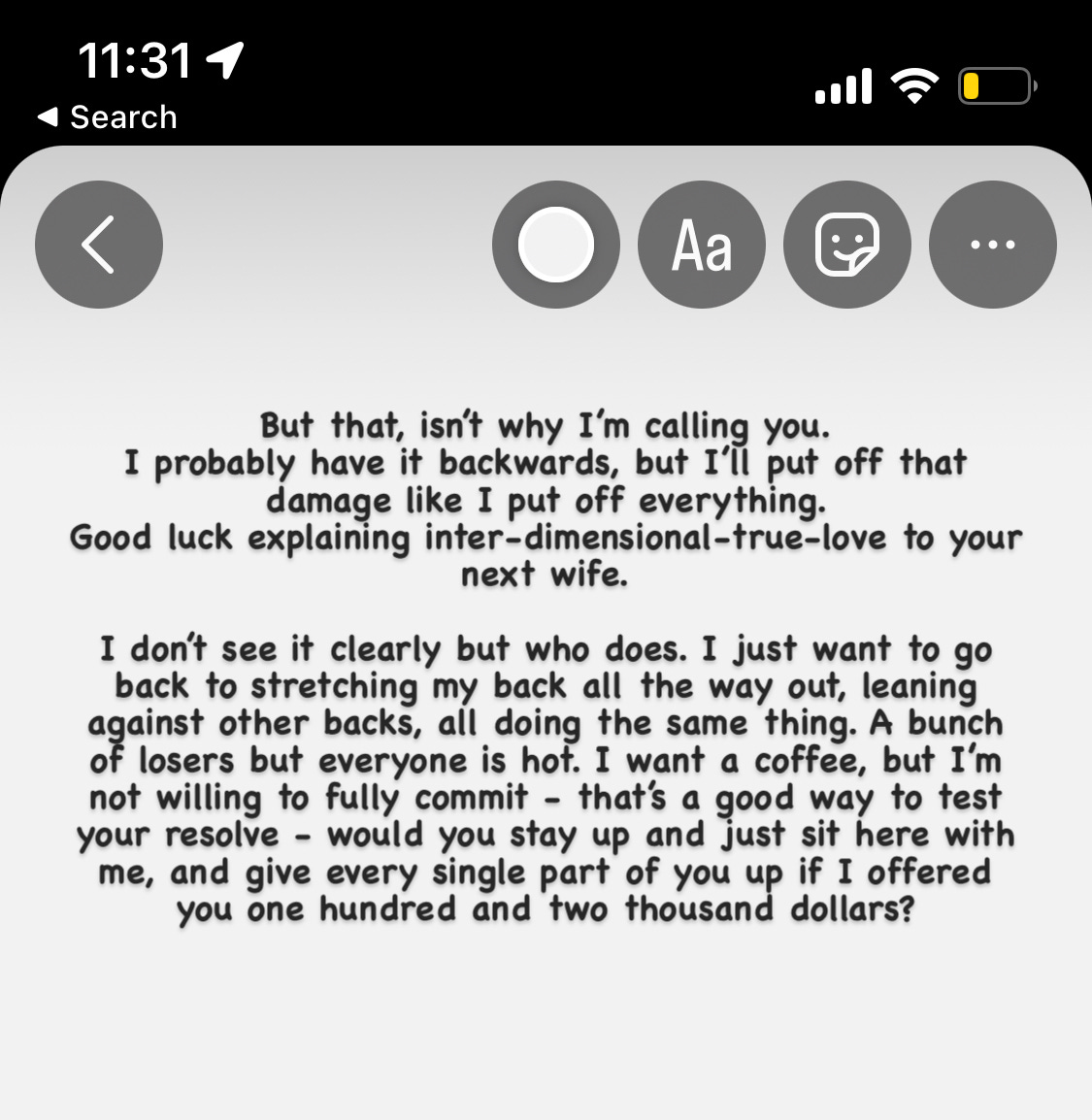Open the background color picker circle
This screenshot has width=1092, height=1120.
pos(555,245)
